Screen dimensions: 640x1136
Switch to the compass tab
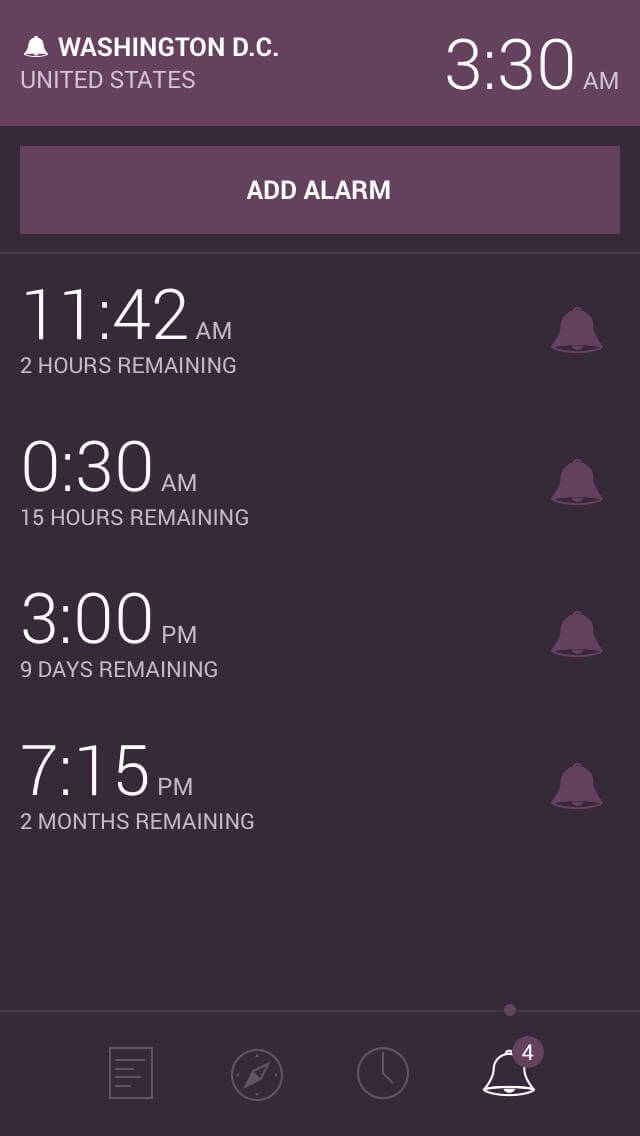click(257, 1074)
